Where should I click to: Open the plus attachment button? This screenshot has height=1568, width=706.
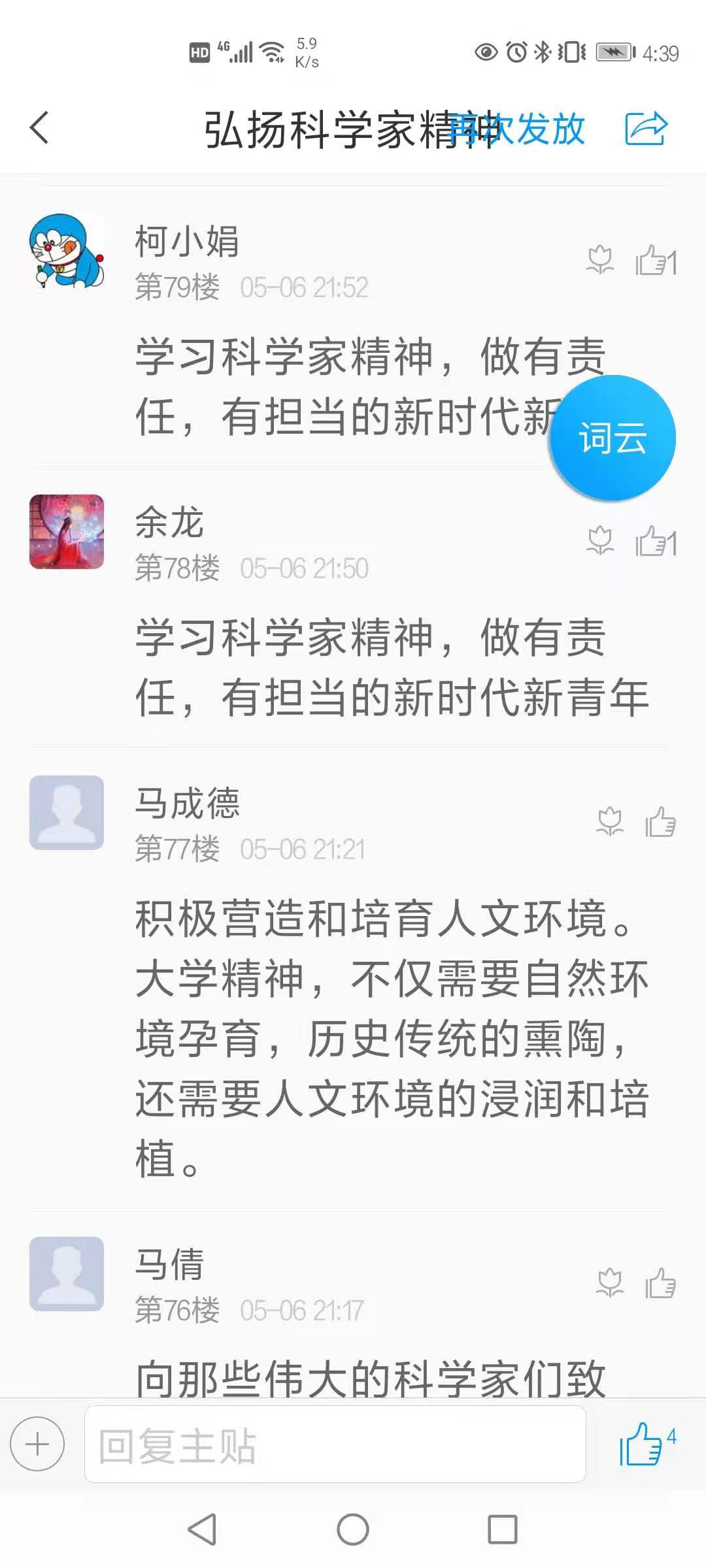coord(37,1445)
